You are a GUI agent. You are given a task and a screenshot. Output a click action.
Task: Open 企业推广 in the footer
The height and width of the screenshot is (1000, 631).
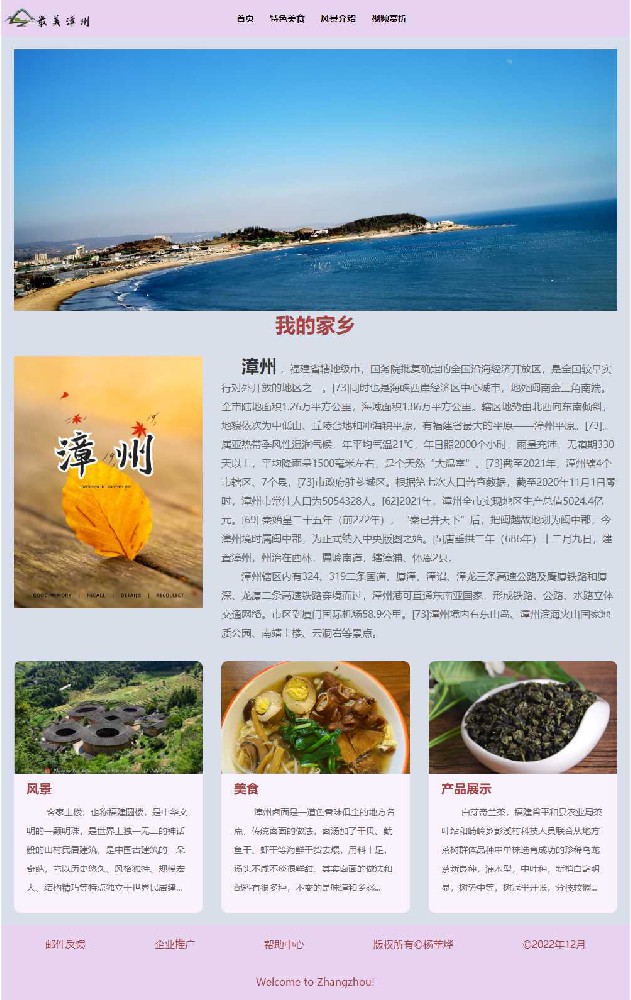pyautogui.click(x=174, y=944)
